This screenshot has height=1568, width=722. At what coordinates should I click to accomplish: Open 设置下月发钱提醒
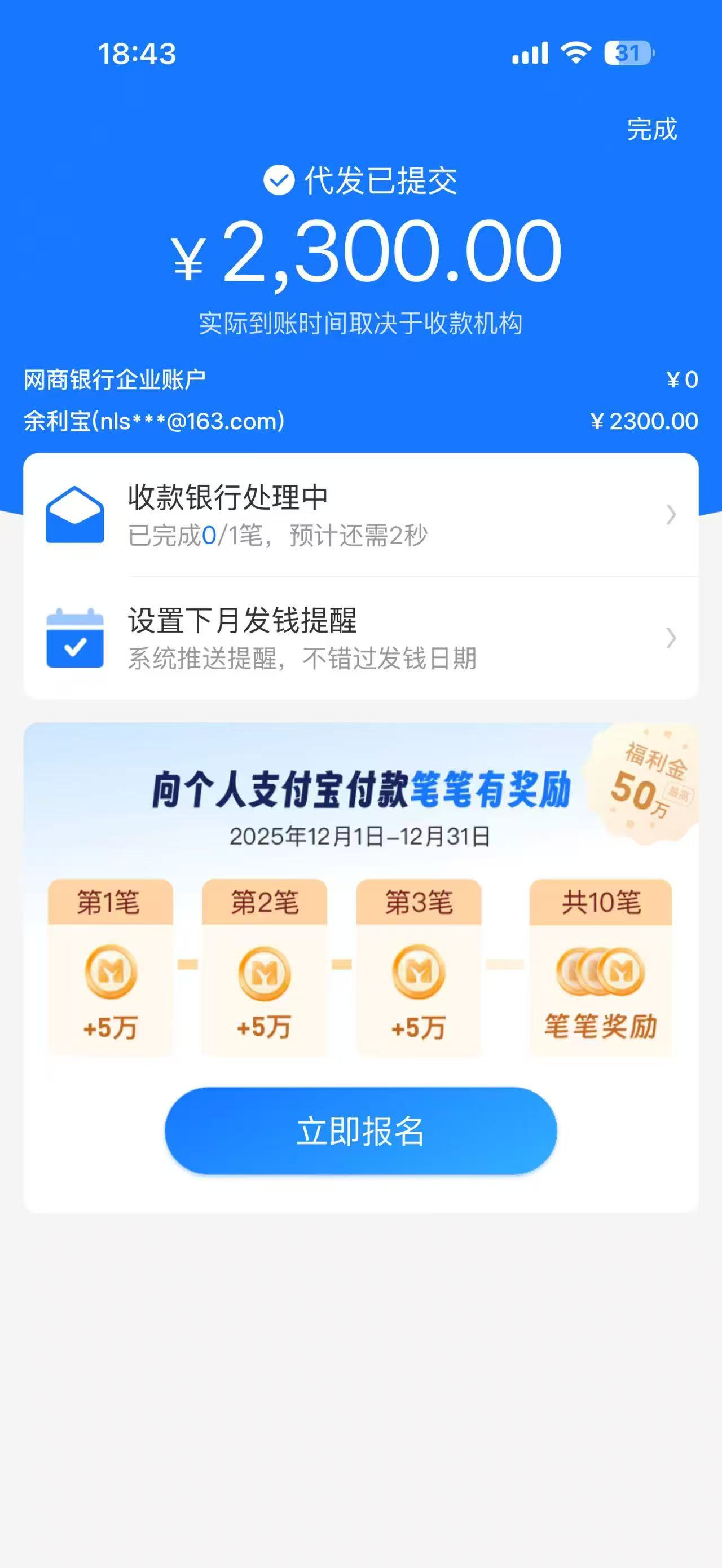coord(360,638)
